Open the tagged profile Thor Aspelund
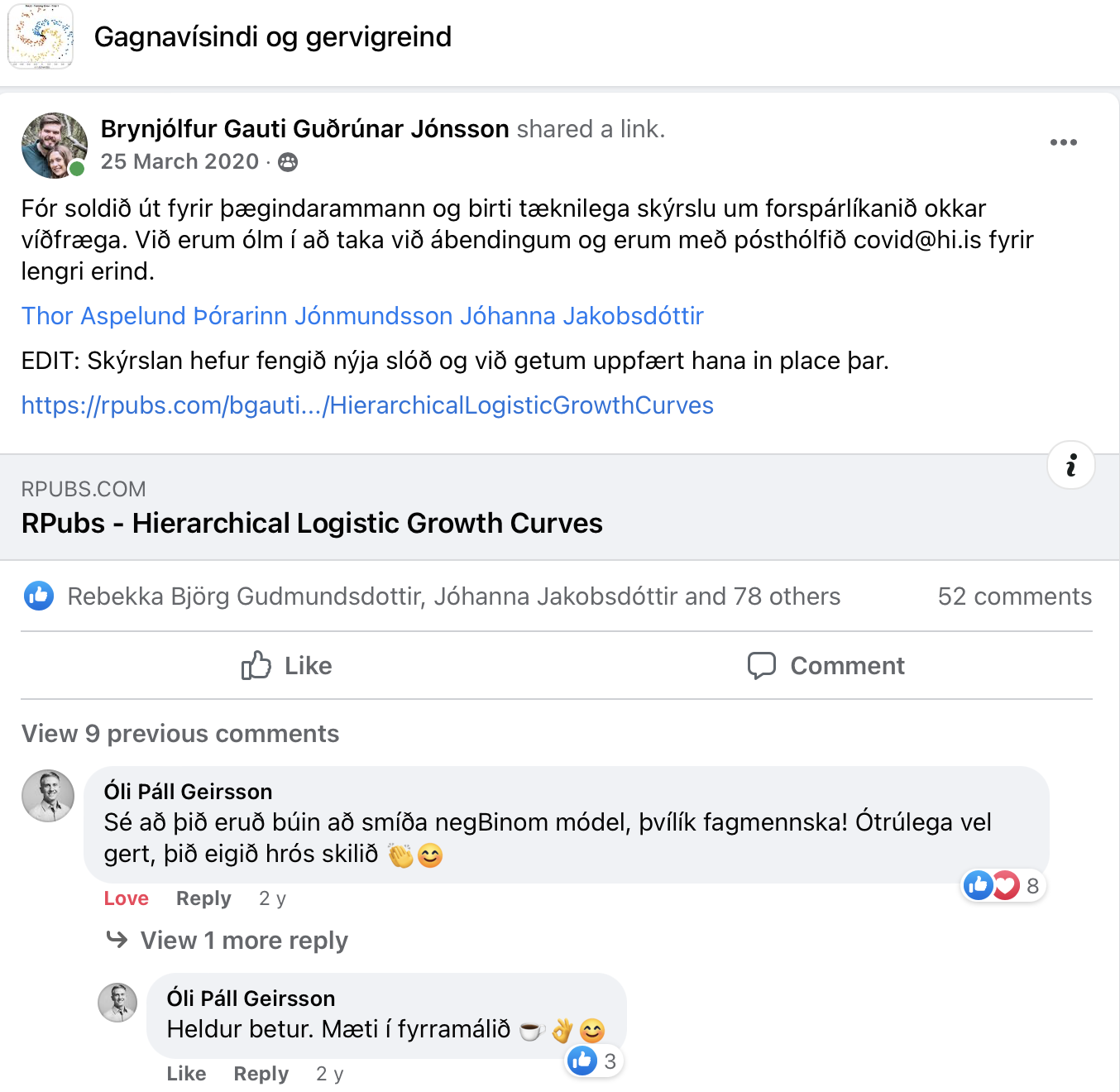Viewport: 1120px width, 1092px height. click(x=103, y=316)
